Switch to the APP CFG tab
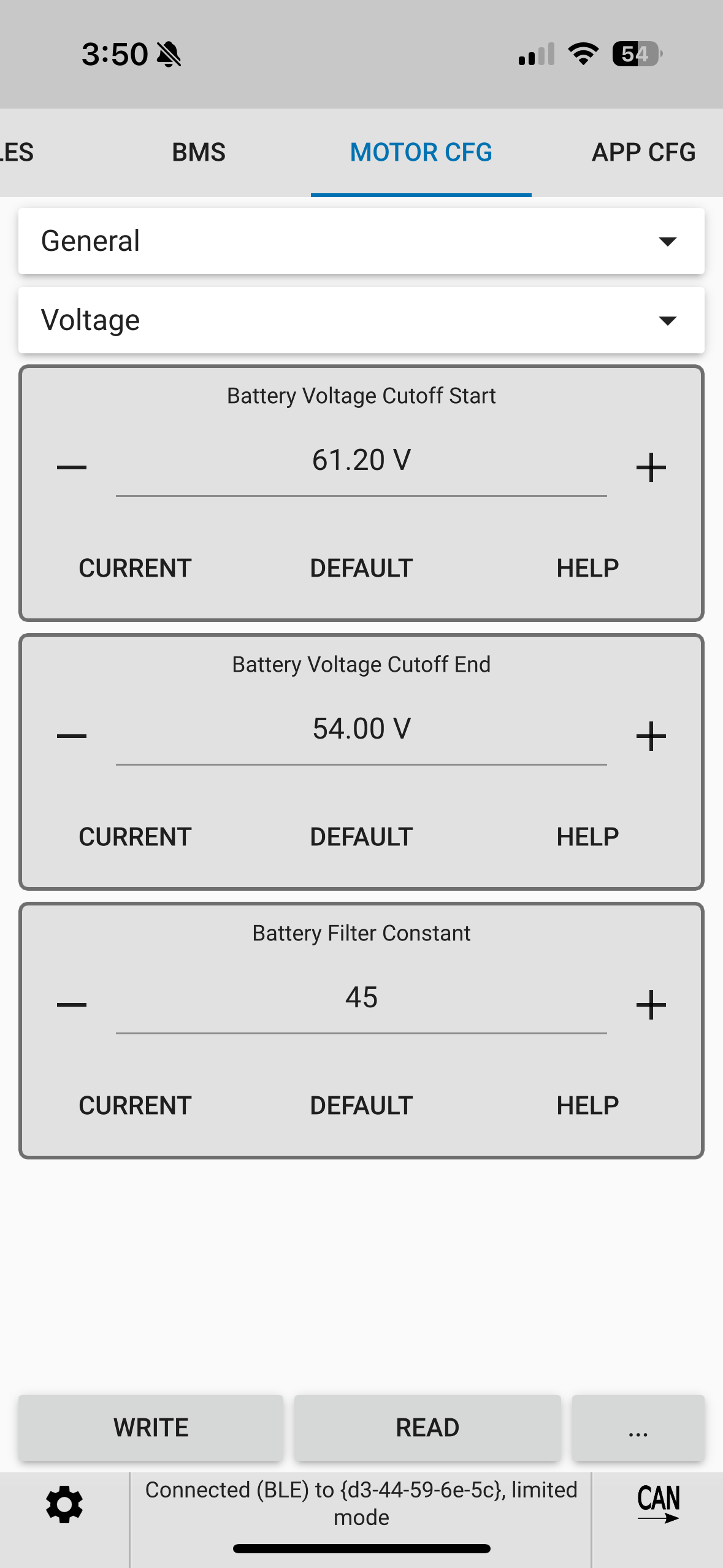Viewport: 723px width, 1568px height. 643,152
